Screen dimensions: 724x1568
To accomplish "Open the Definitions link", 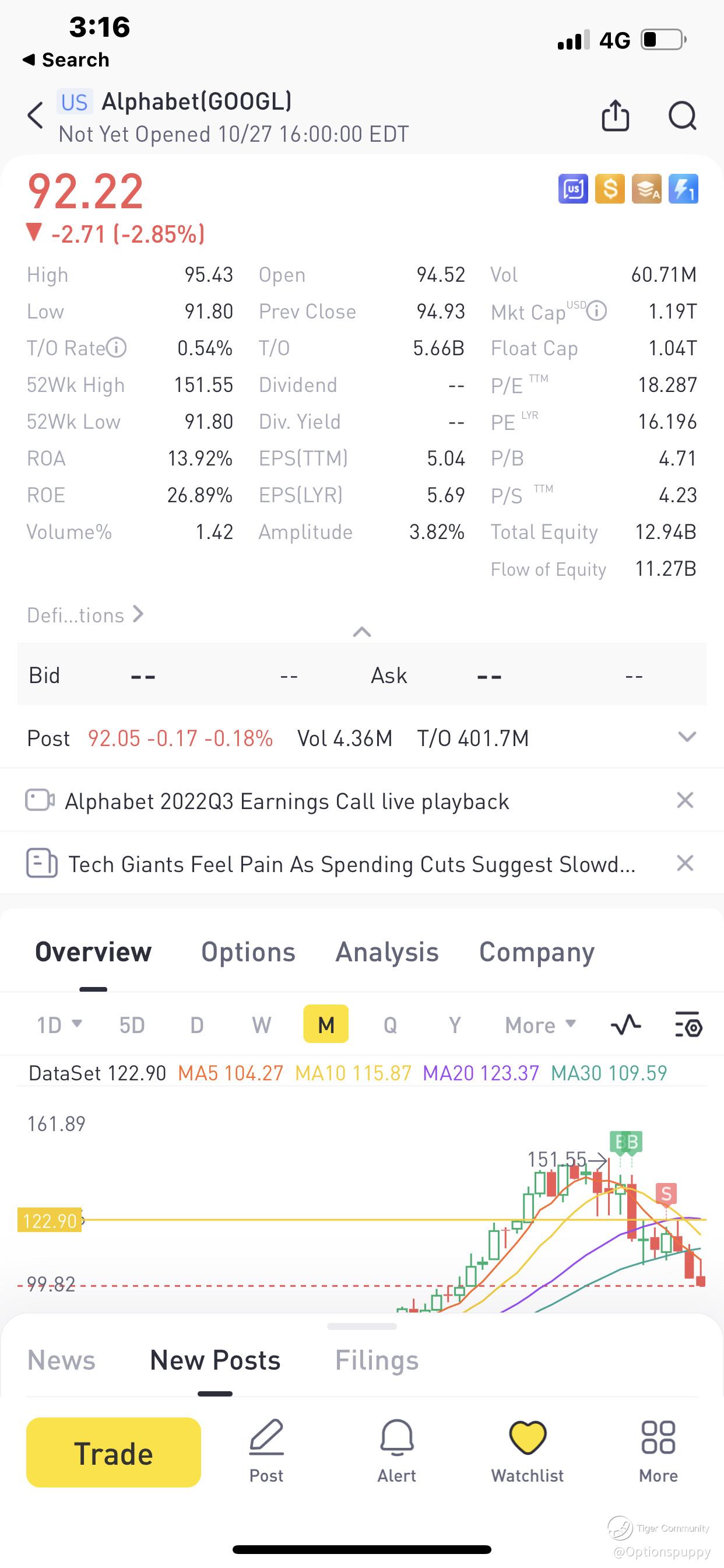I will point(85,615).
